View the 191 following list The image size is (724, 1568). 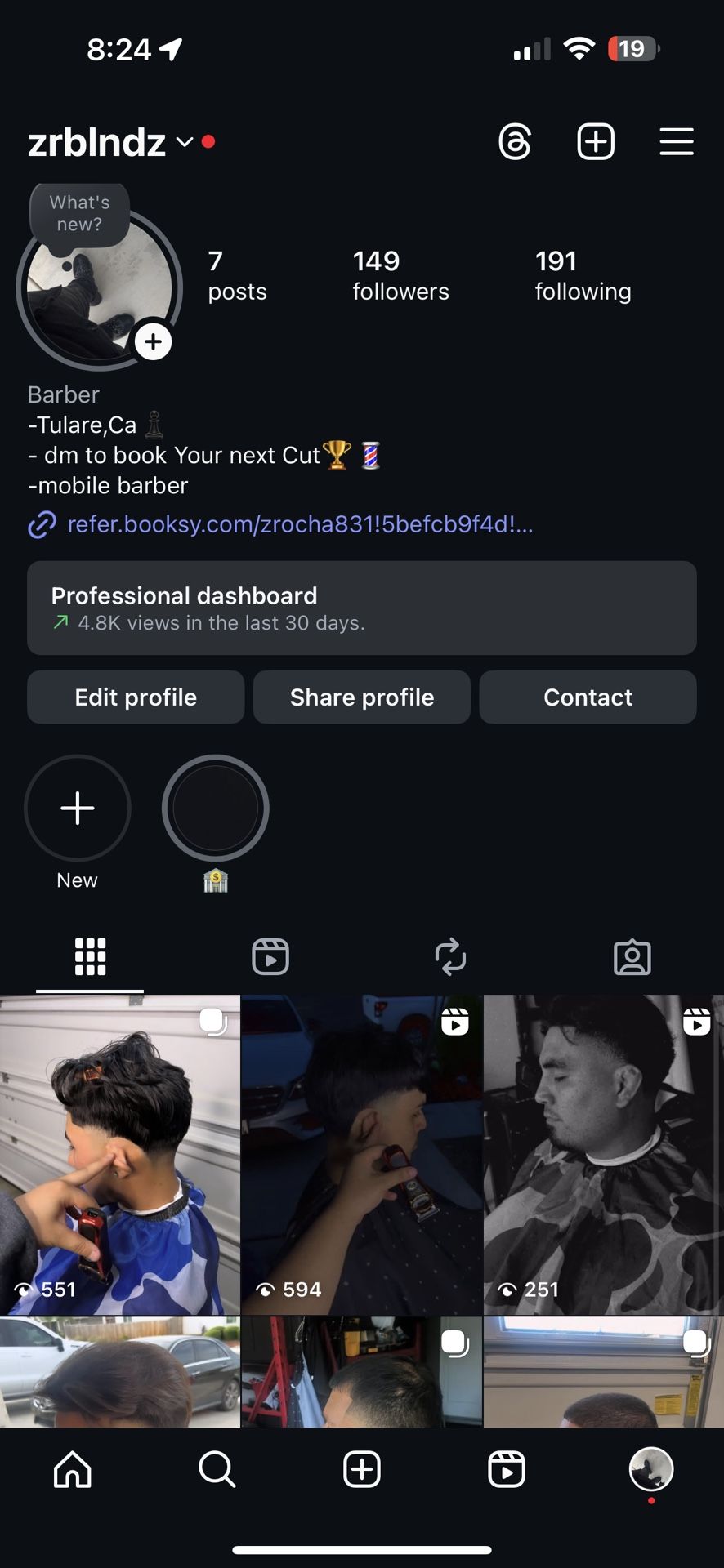click(583, 276)
